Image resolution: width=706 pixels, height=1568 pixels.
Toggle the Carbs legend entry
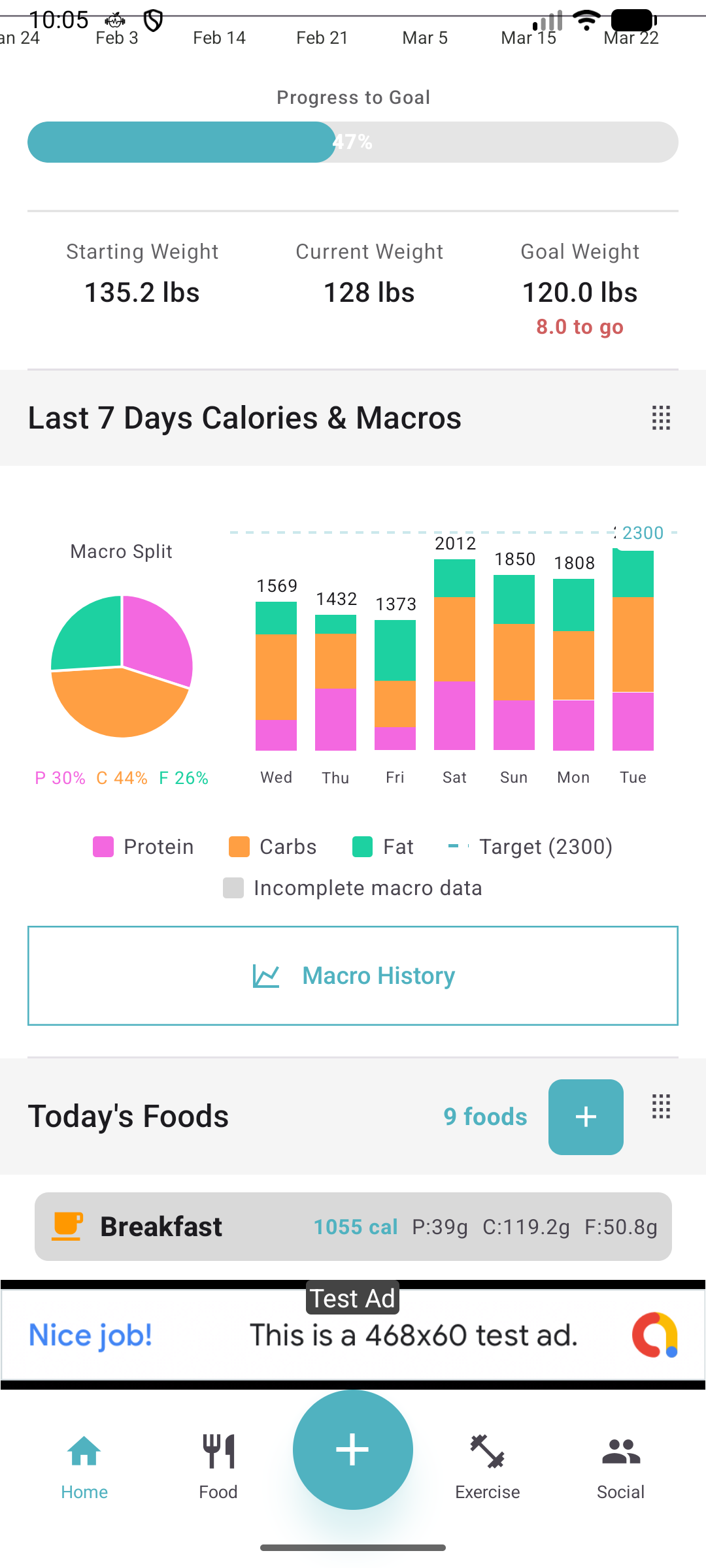coord(240,846)
